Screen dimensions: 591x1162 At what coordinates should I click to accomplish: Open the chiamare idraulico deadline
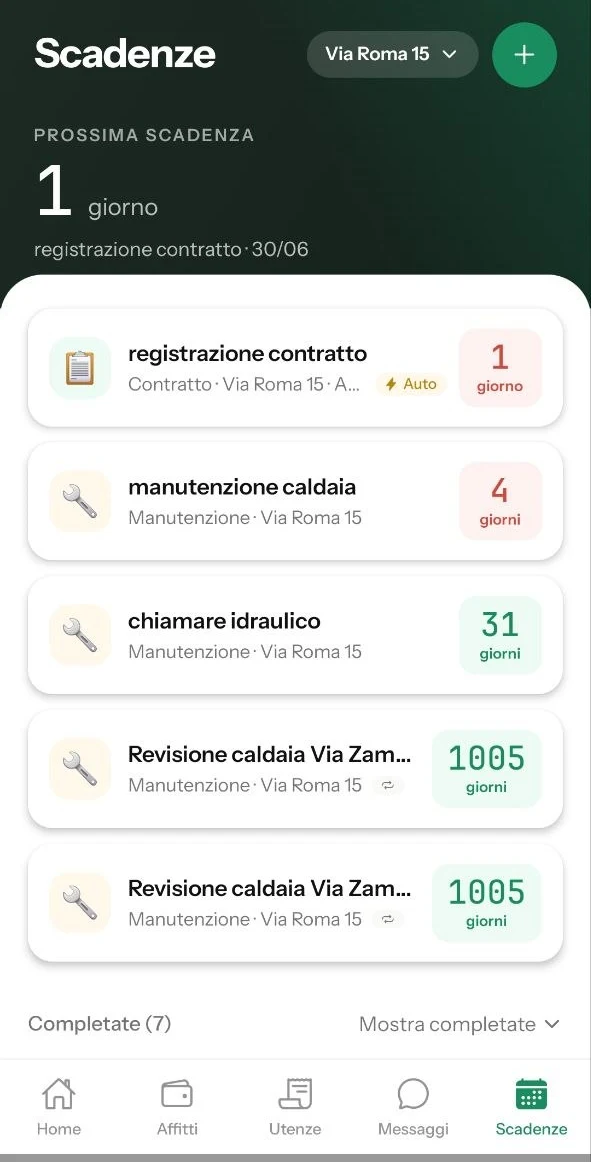[295, 635]
